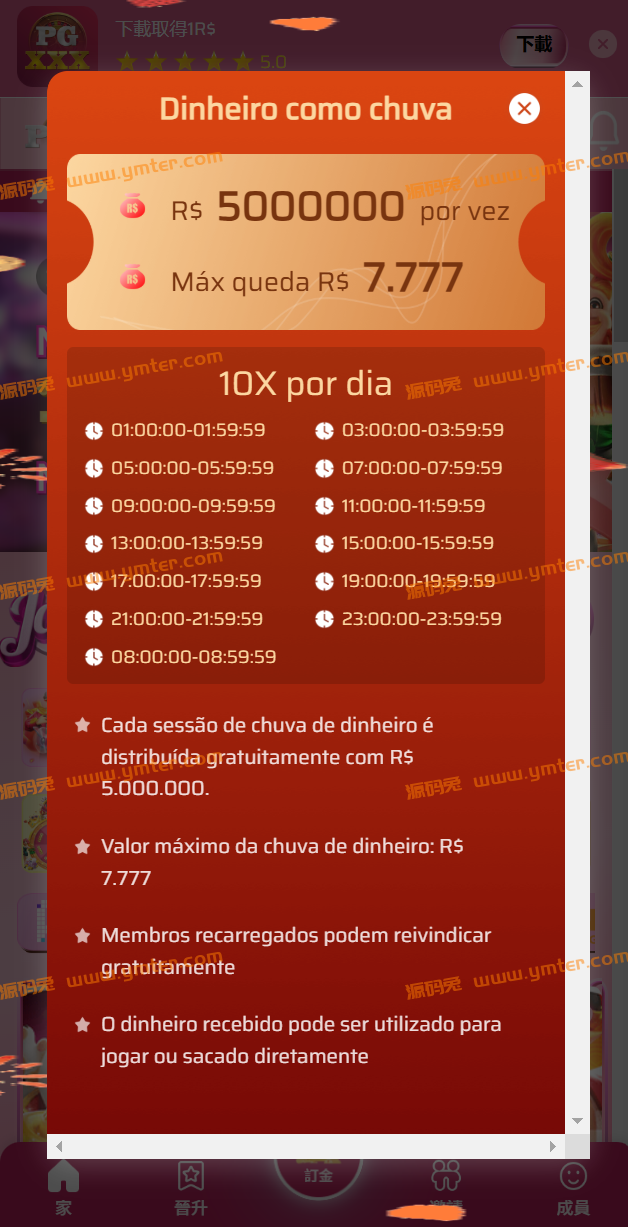Tap the scrollbar down arrow
This screenshot has height=1227, width=628.
pos(577,1121)
